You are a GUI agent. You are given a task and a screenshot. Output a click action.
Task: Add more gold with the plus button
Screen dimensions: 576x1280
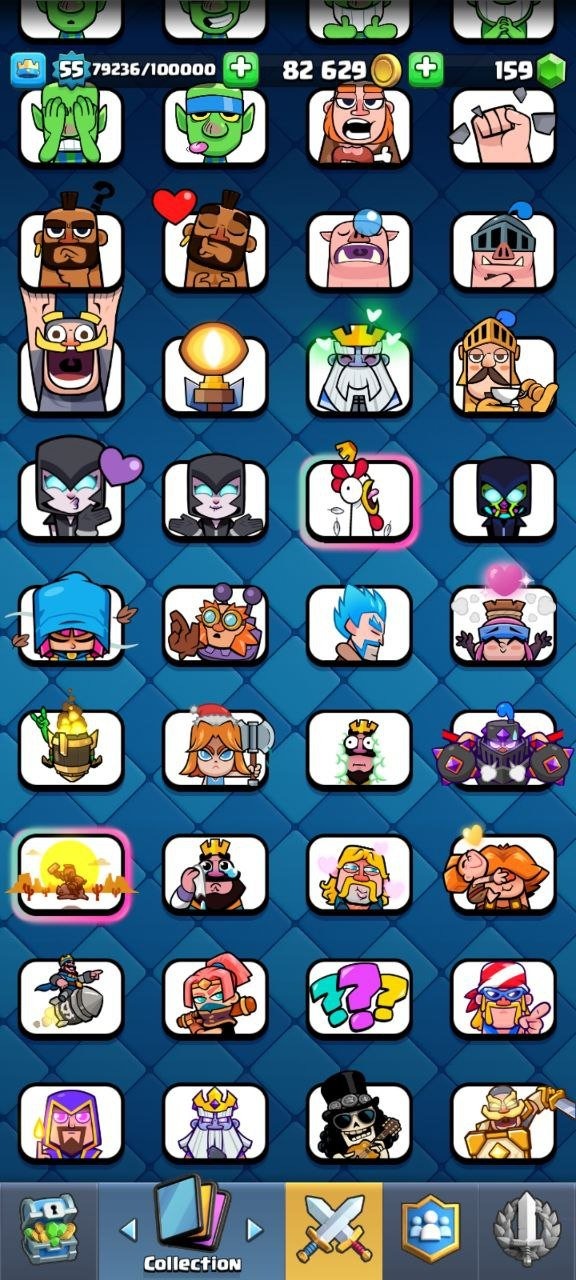click(426, 69)
